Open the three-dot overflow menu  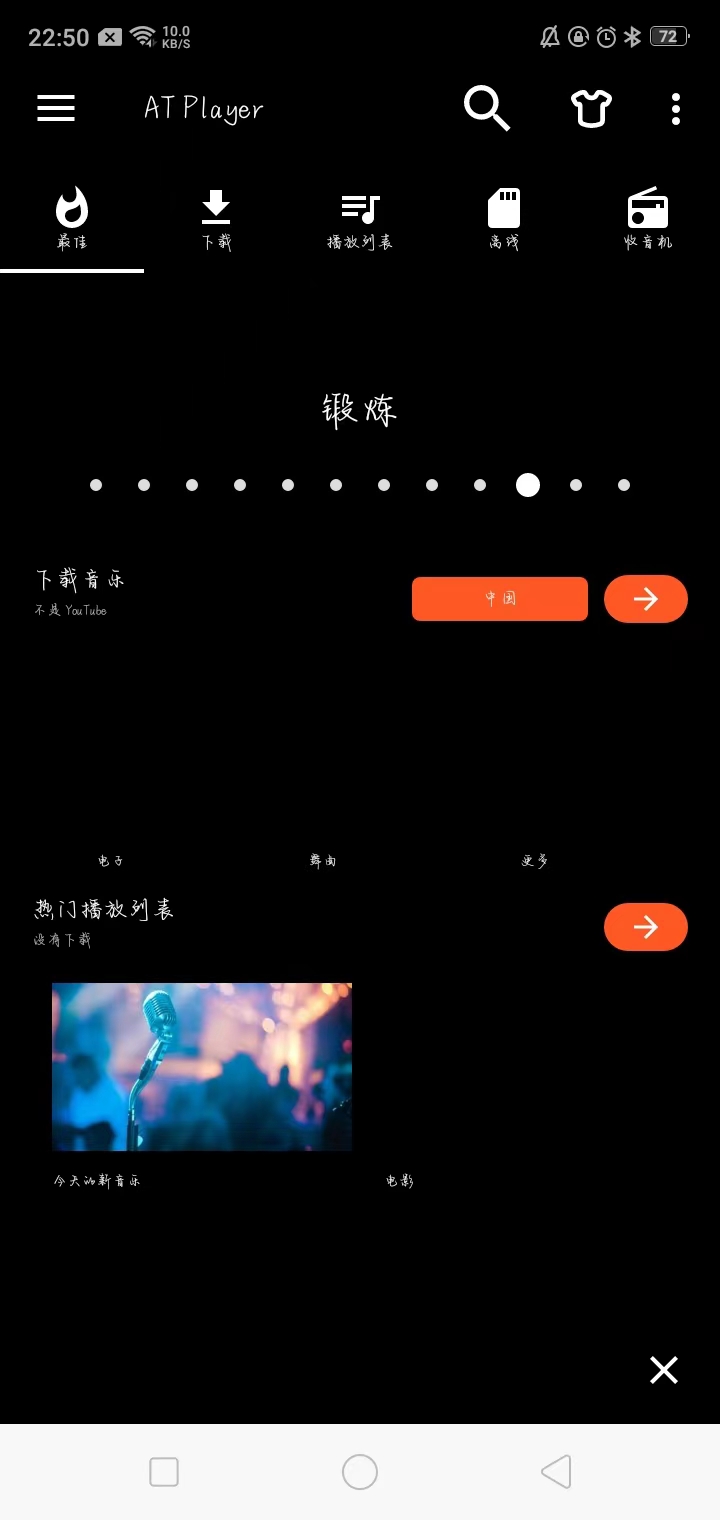tap(675, 108)
